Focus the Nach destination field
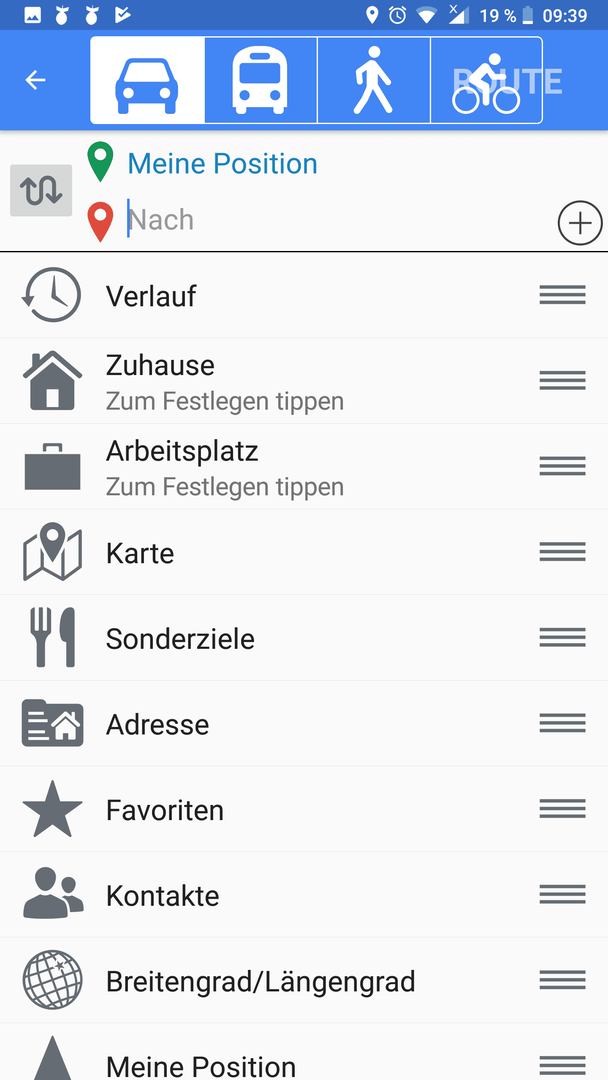608x1080 pixels. 337,220
